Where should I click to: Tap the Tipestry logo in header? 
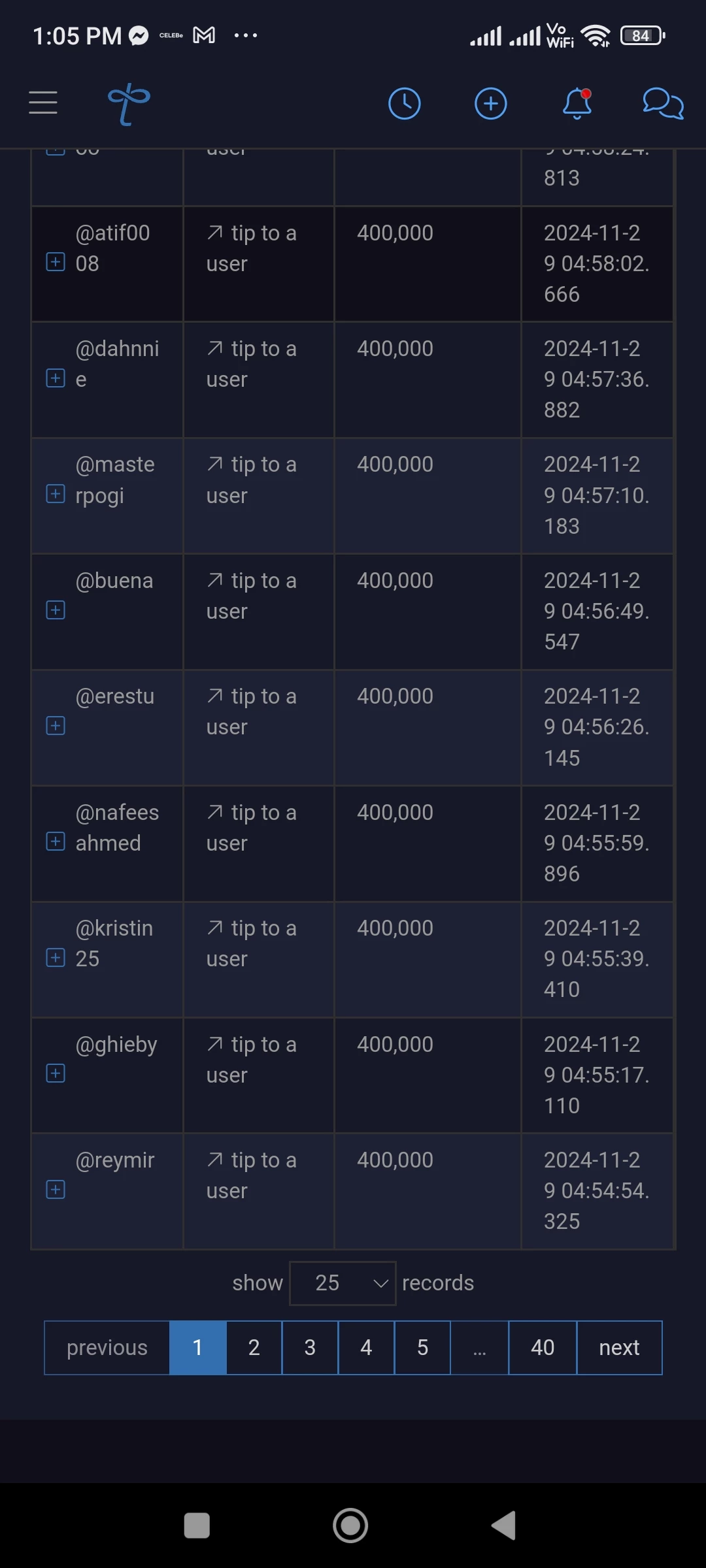coord(129,103)
